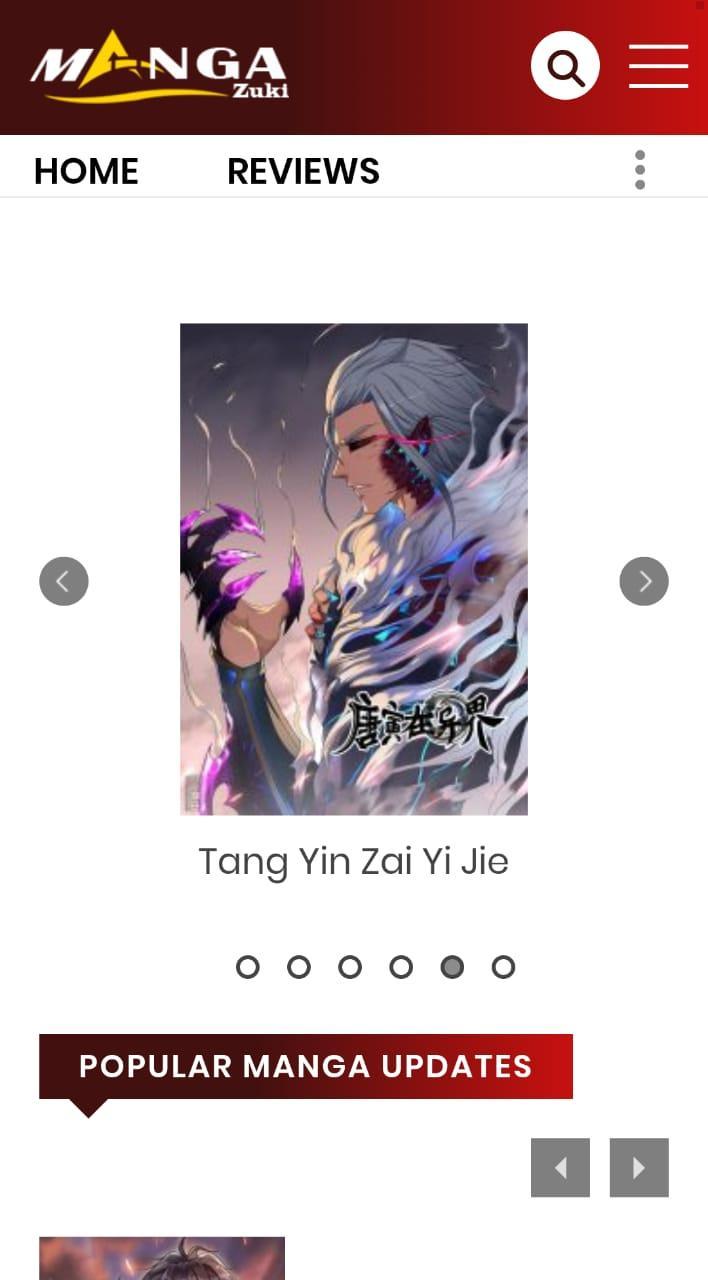Open the three-dot more options menu

pos(640,170)
